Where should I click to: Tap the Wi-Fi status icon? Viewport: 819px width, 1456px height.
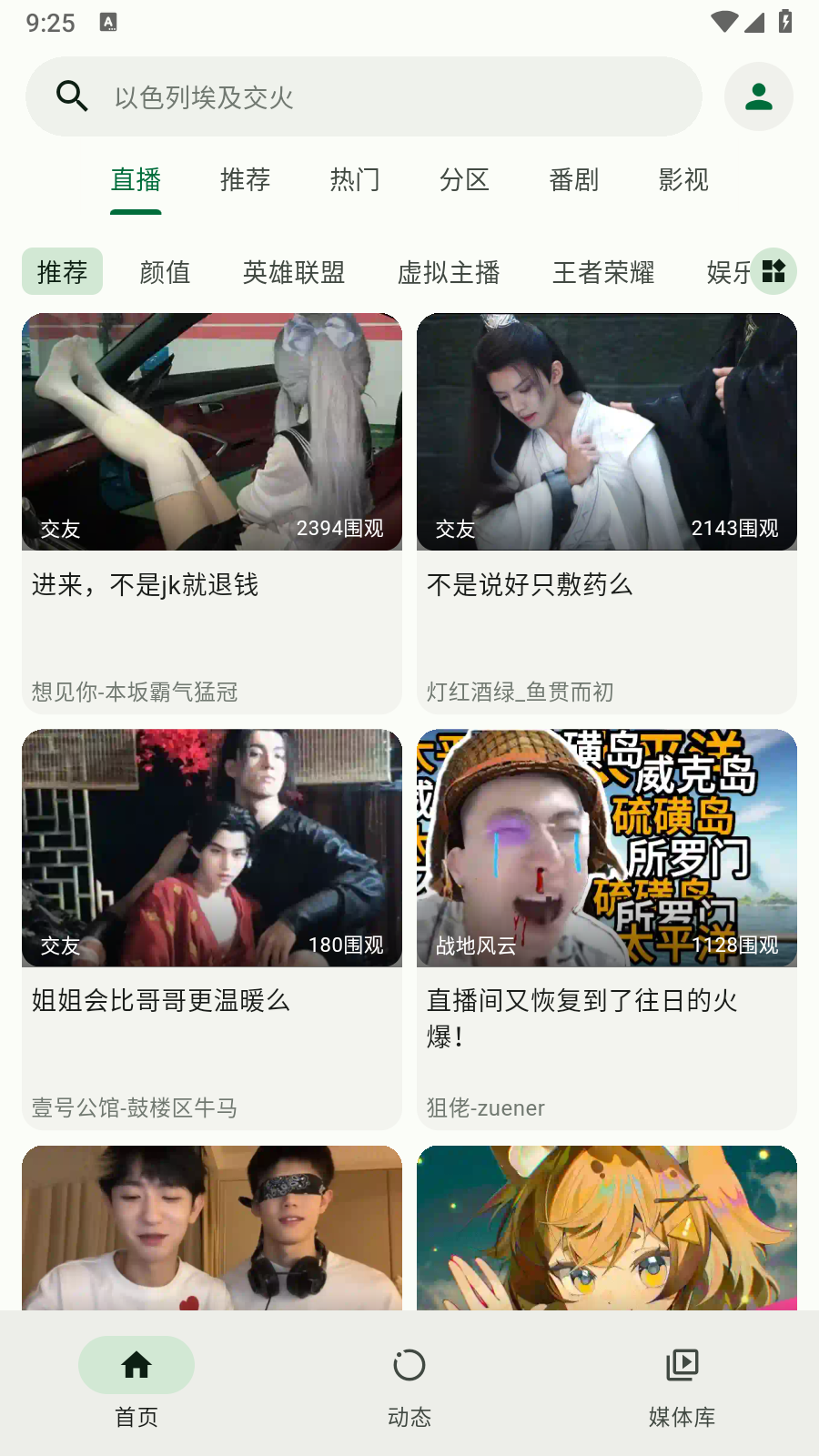pos(723,23)
